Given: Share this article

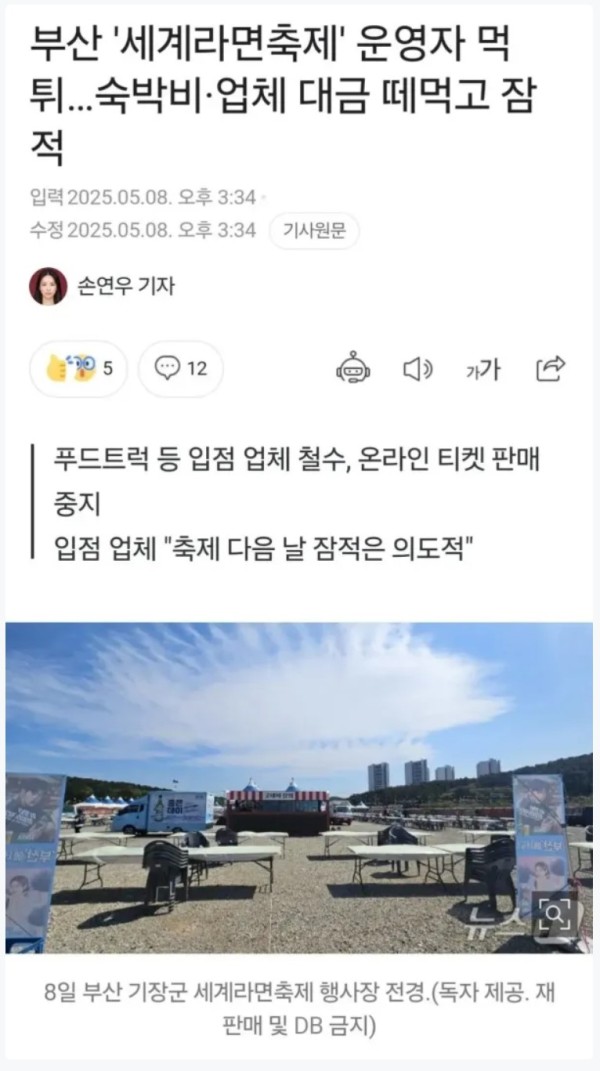Looking at the screenshot, I should click(x=551, y=369).
